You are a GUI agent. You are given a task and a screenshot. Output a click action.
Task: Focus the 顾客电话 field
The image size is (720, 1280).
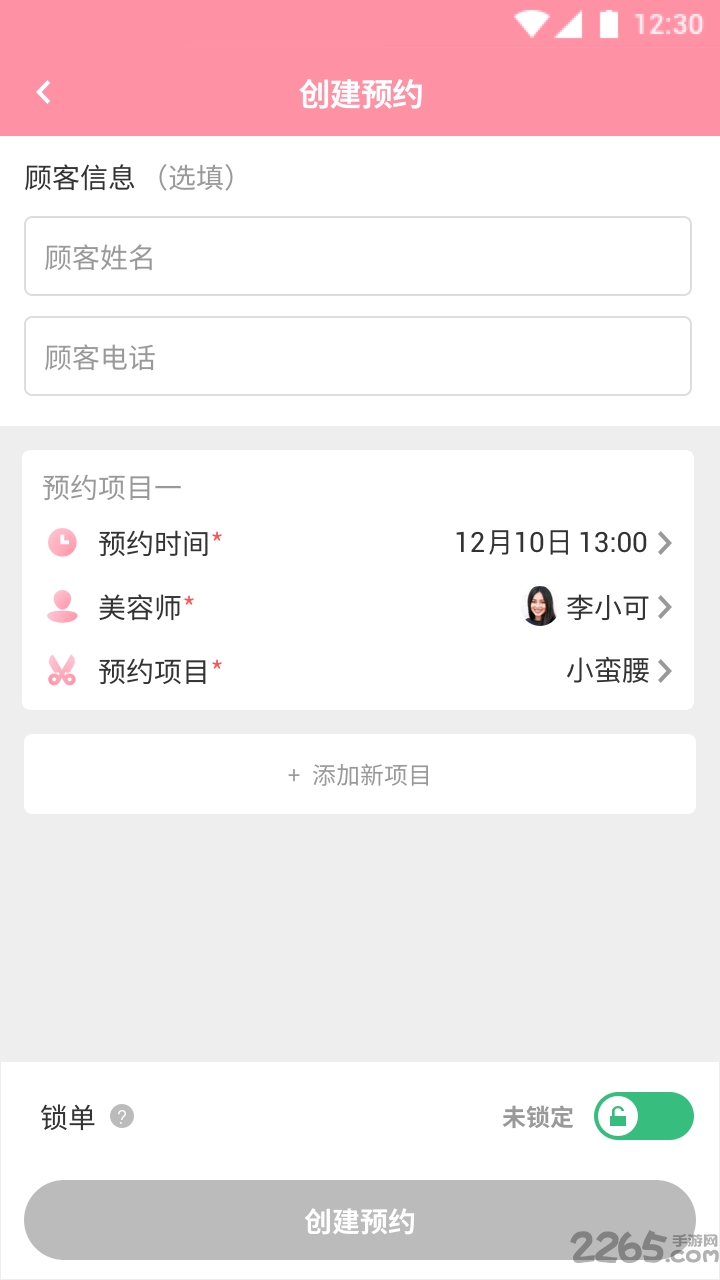[x=358, y=356]
